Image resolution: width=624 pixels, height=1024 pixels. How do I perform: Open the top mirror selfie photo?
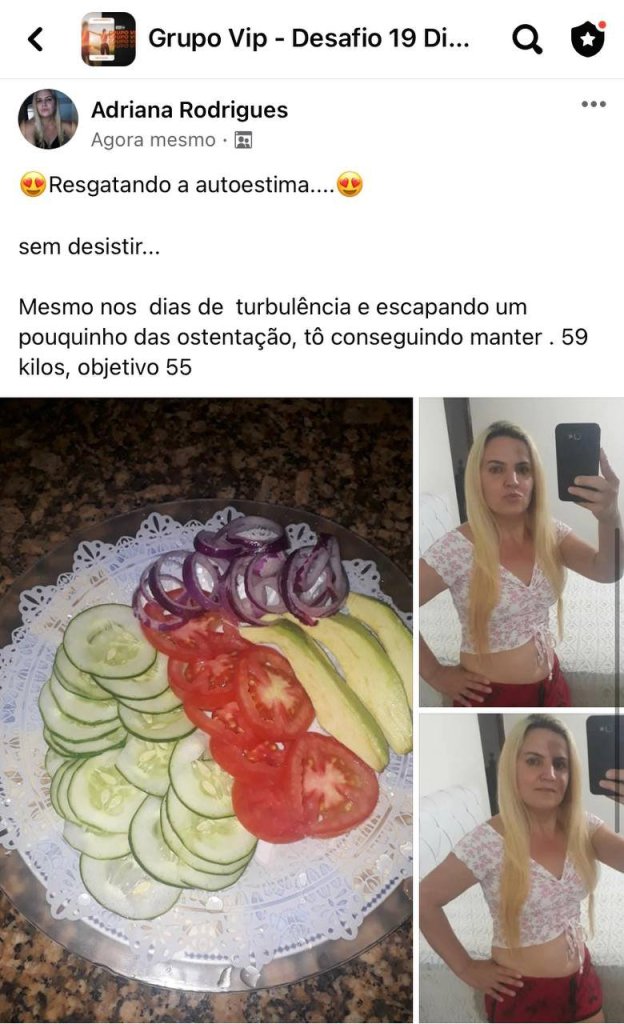tap(521, 552)
